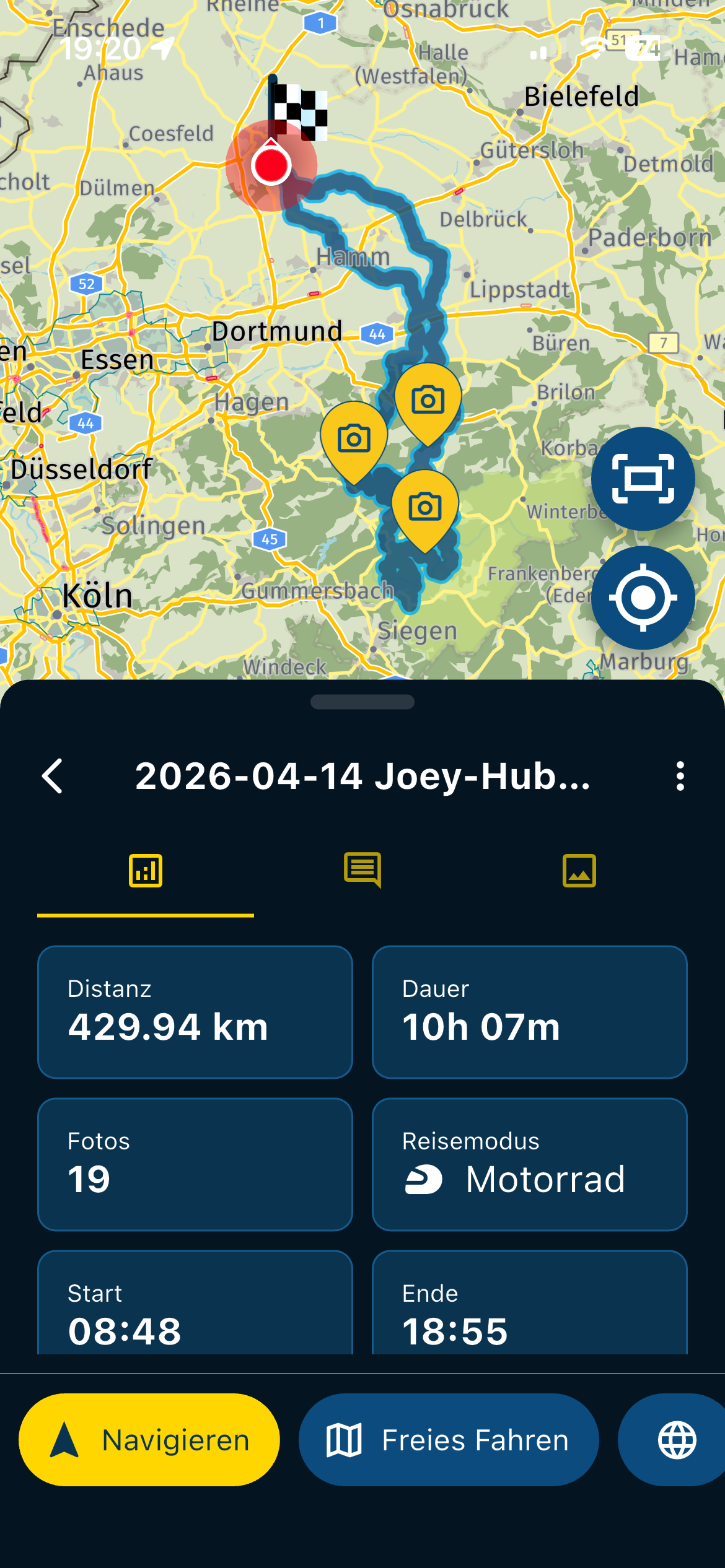Open the photo marker below Dortmund's 44 road

(428, 402)
